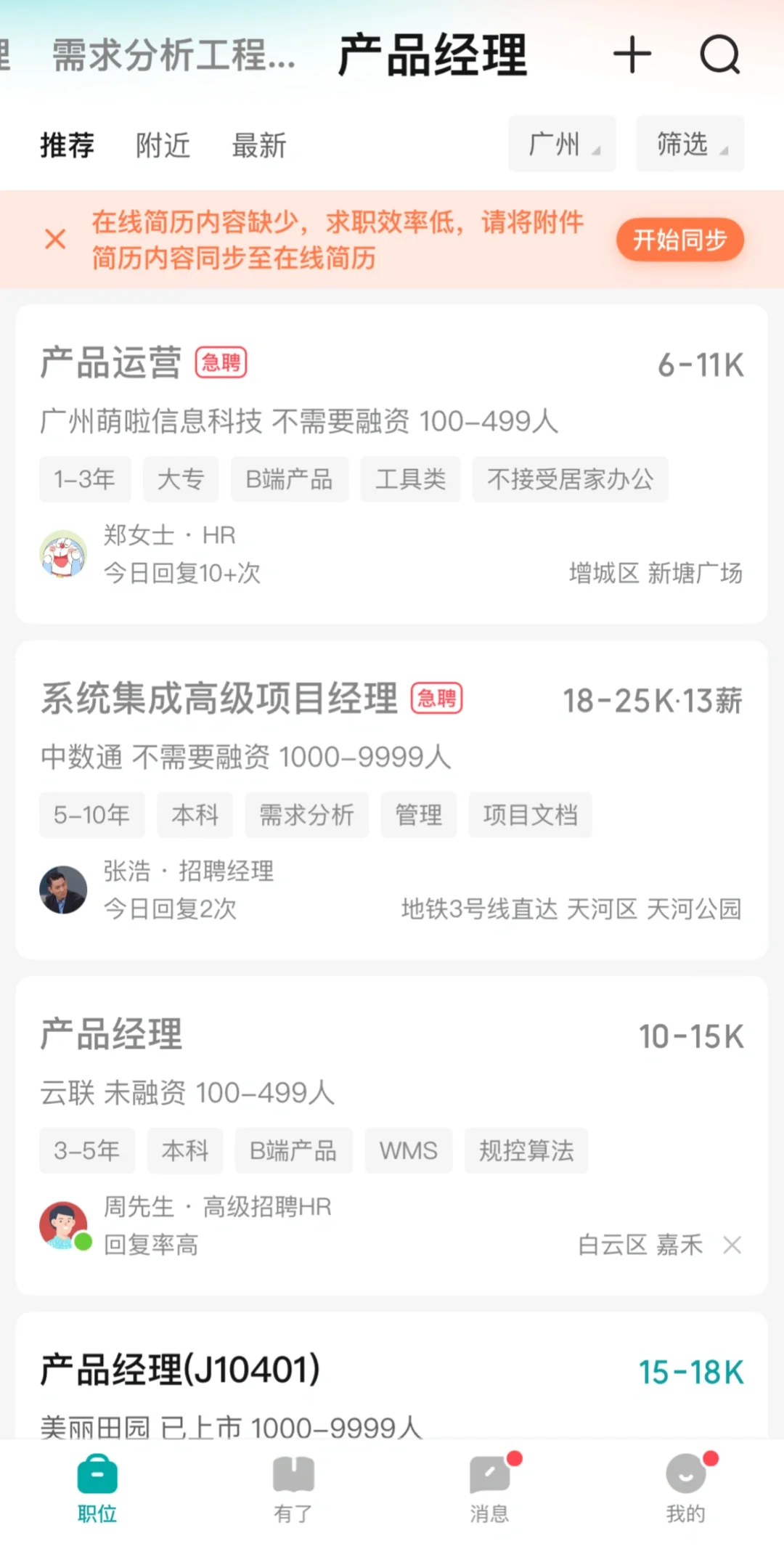Dismiss the 云联 产品经理 job card
The width and height of the screenshot is (784, 1557).
click(732, 1245)
